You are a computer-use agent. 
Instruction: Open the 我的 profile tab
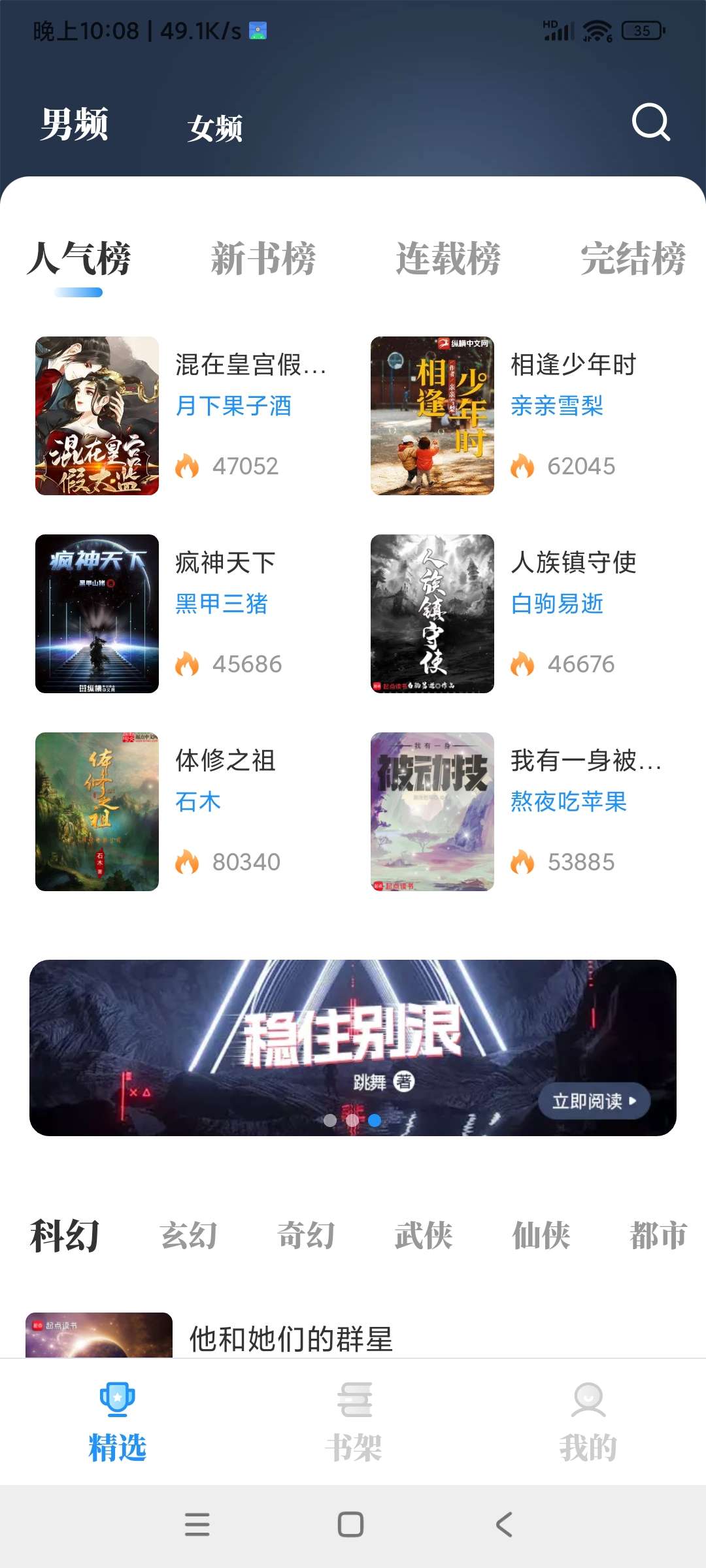click(588, 1422)
